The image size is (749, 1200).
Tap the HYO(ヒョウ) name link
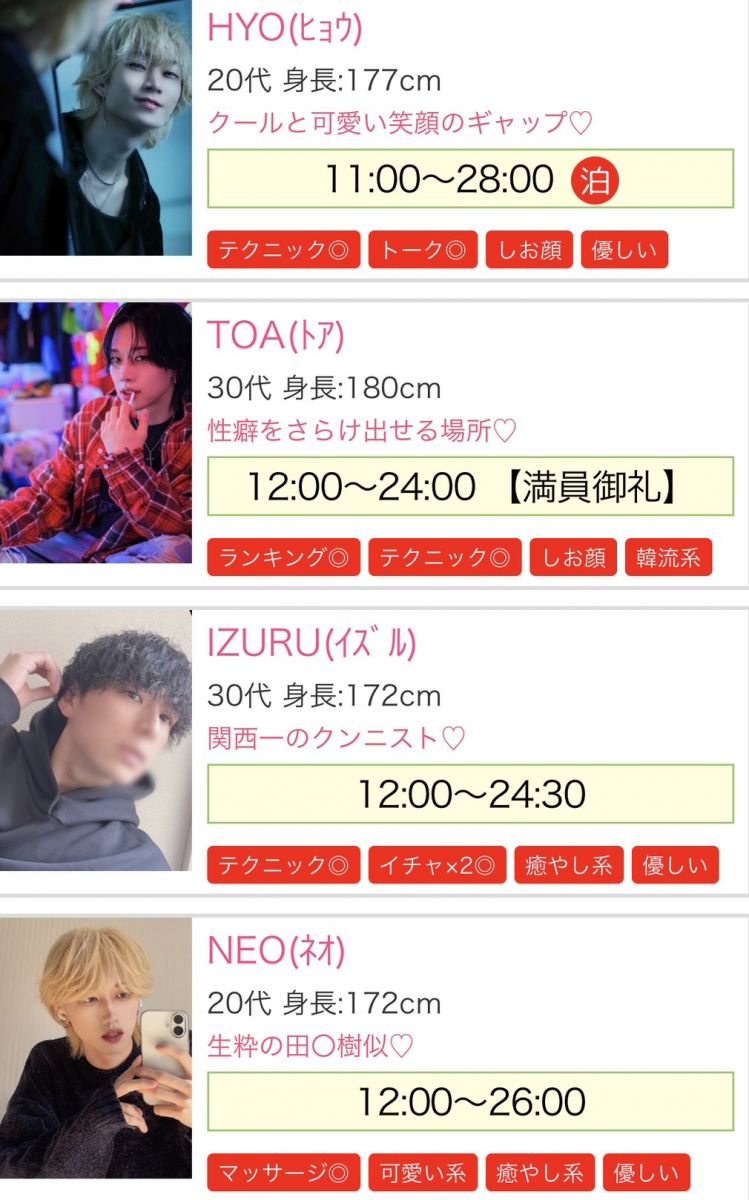284,29
